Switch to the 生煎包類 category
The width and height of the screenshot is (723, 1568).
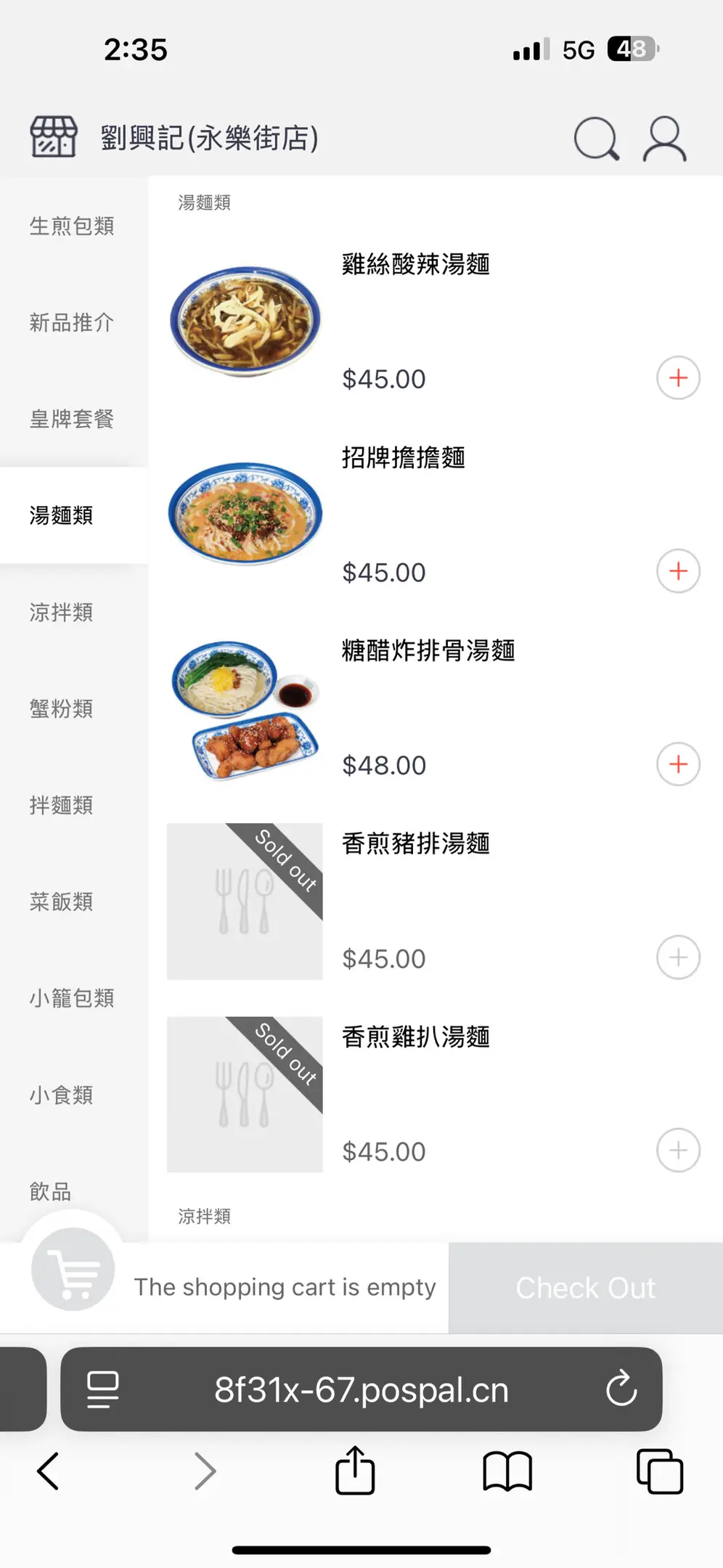click(72, 226)
